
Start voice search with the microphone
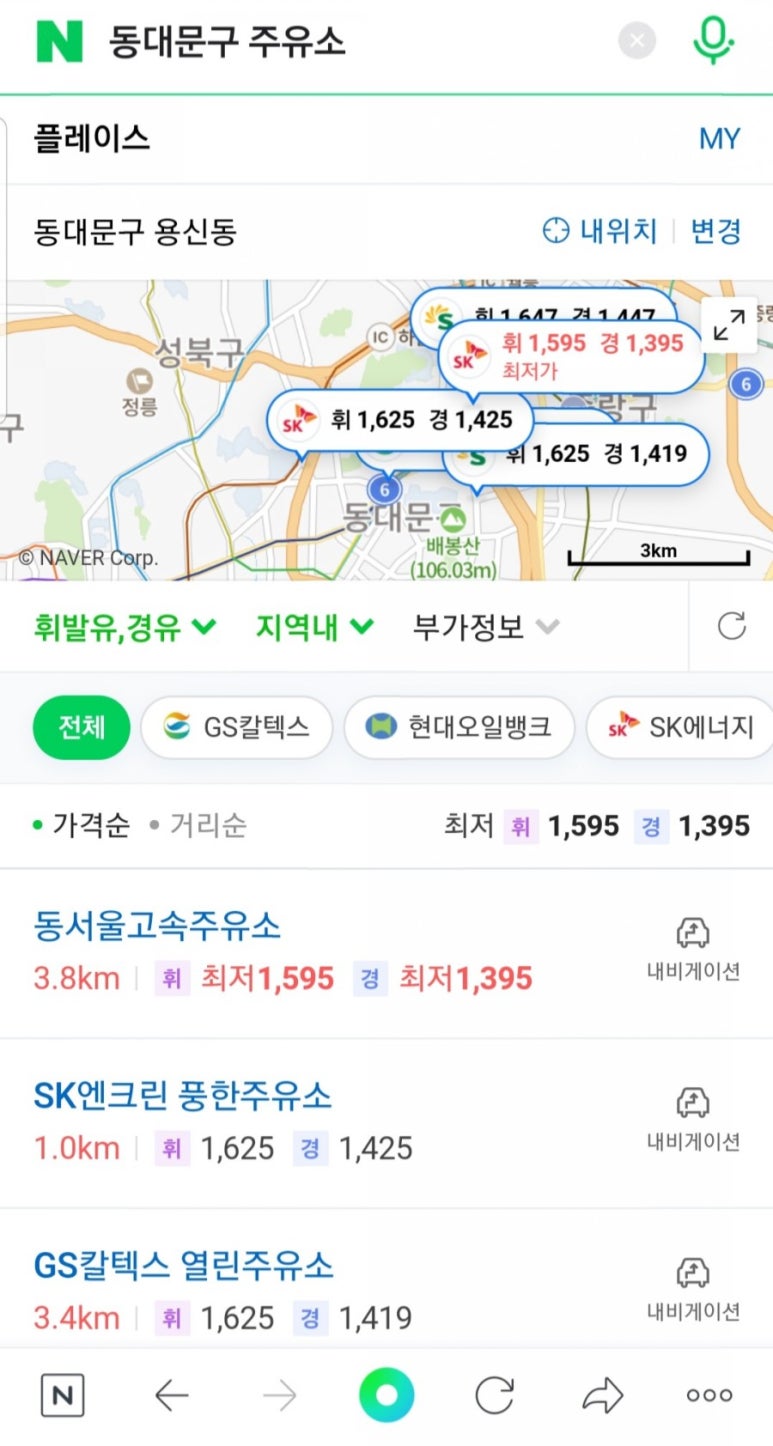[x=713, y=41]
